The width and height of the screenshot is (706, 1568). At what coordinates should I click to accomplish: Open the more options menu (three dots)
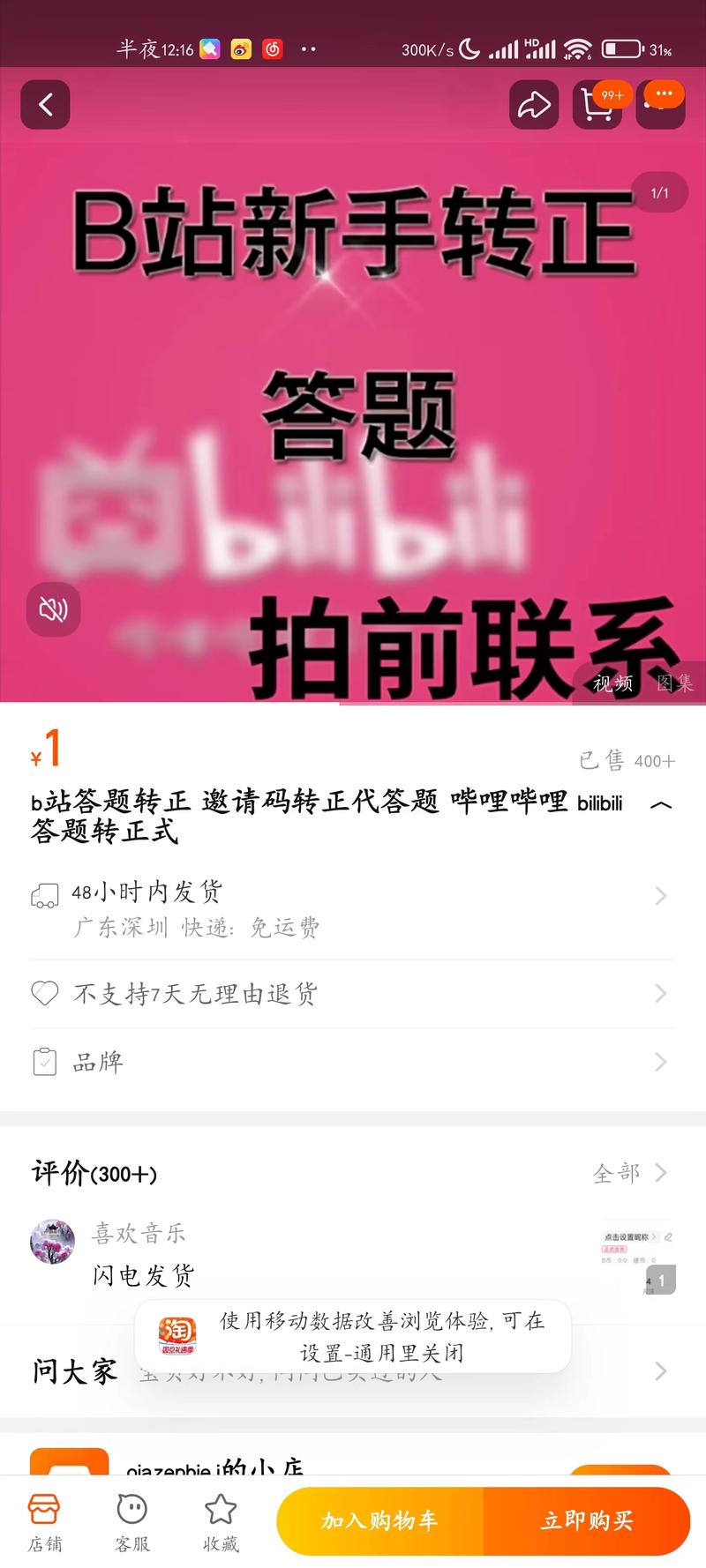661,104
